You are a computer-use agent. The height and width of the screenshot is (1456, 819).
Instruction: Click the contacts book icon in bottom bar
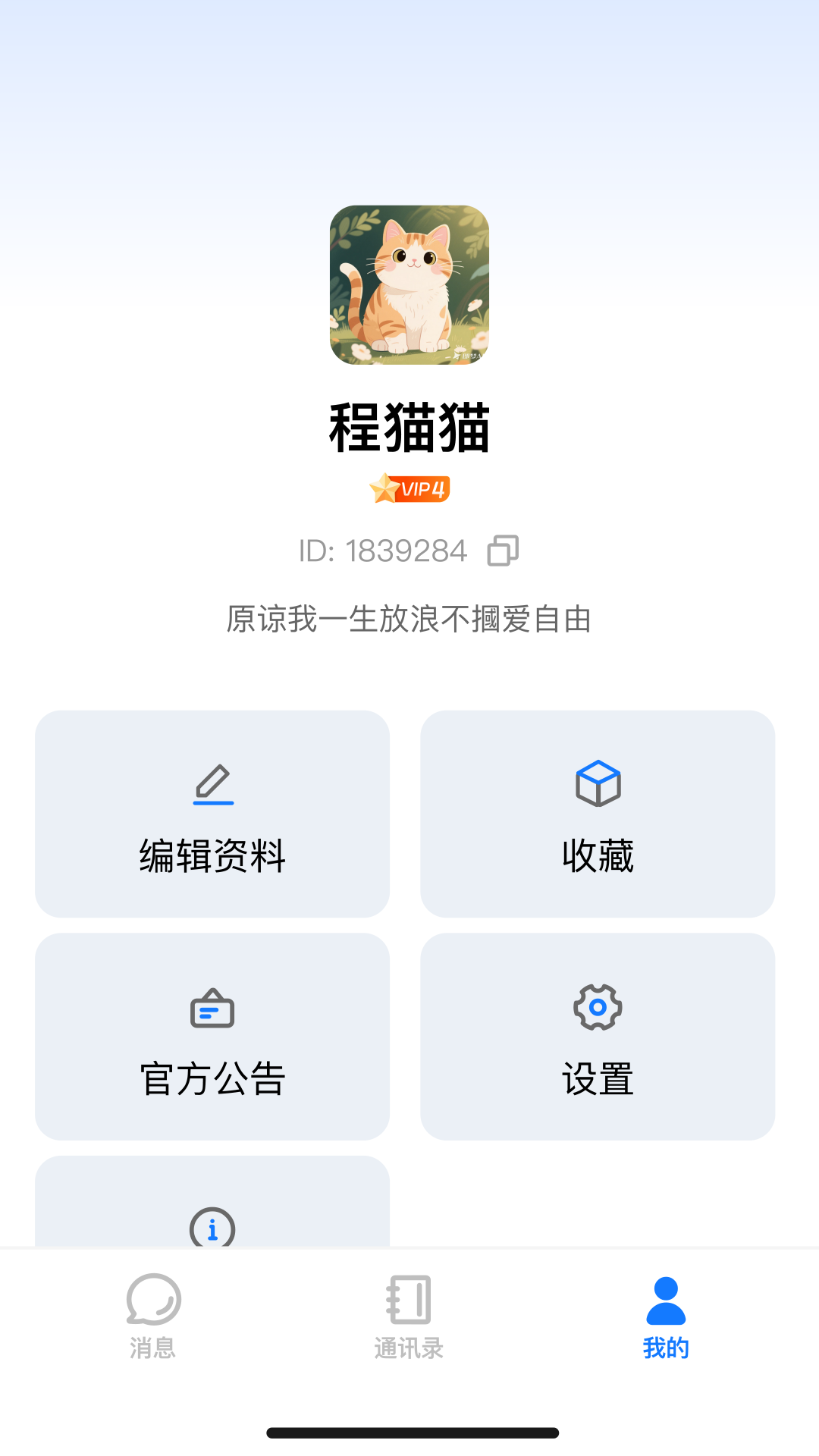(x=409, y=1298)
